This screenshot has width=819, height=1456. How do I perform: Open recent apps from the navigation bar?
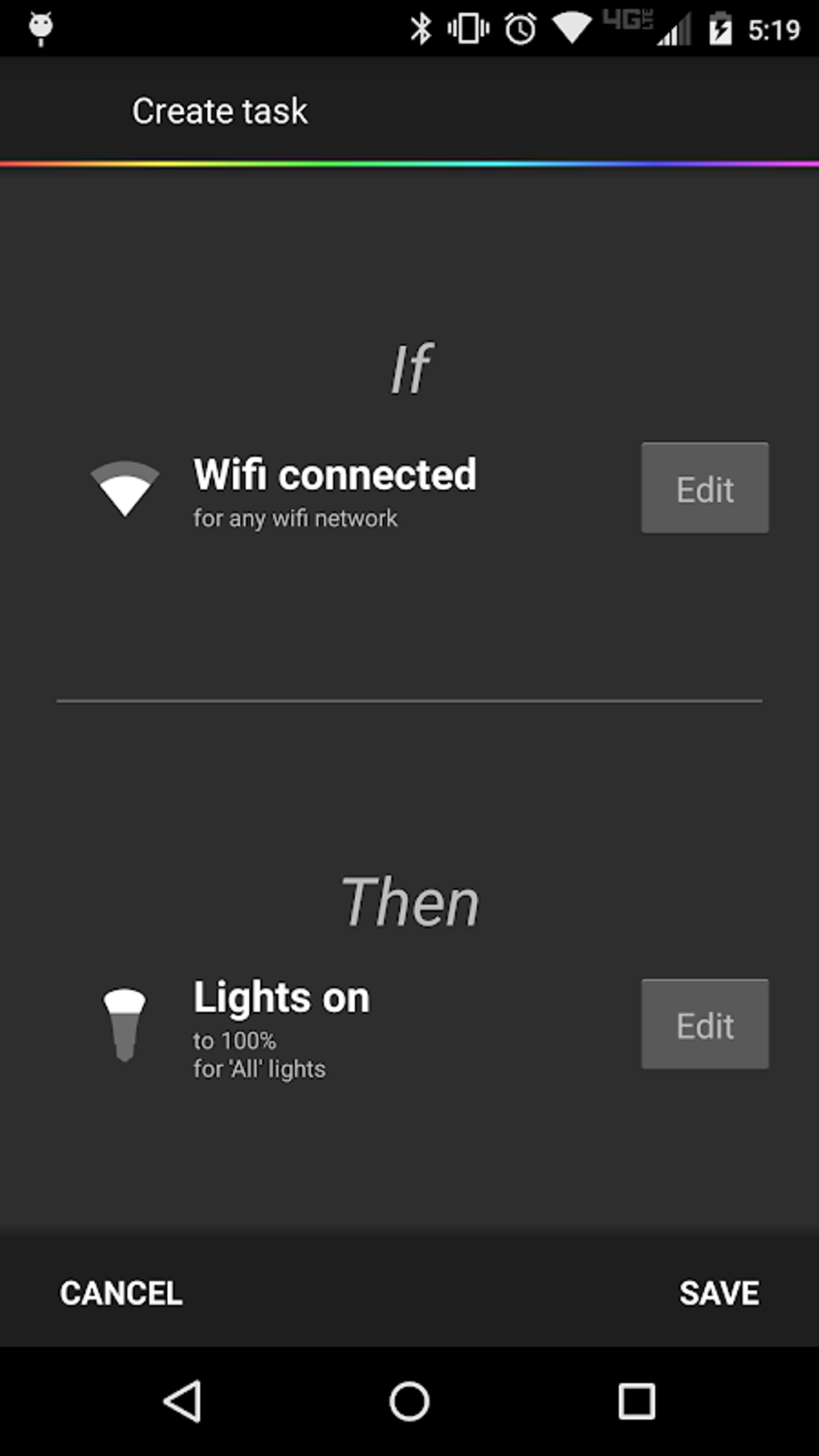(x=636, y=1401)
